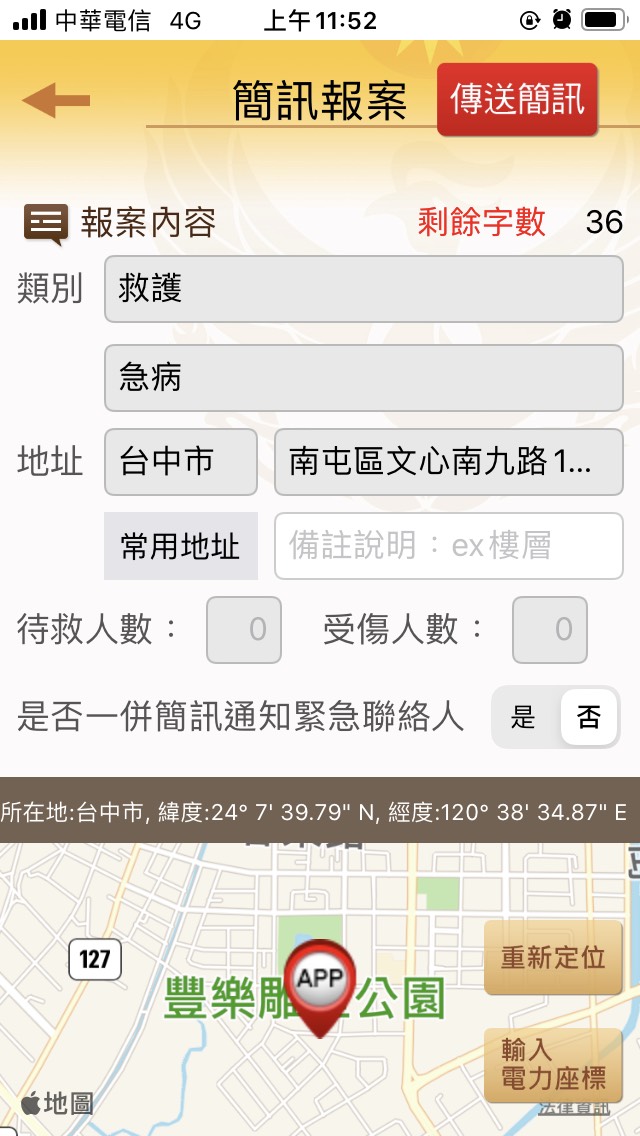Enter a note in 備註說明 field
Screen dimensions: 640x1136
point(448,546)
